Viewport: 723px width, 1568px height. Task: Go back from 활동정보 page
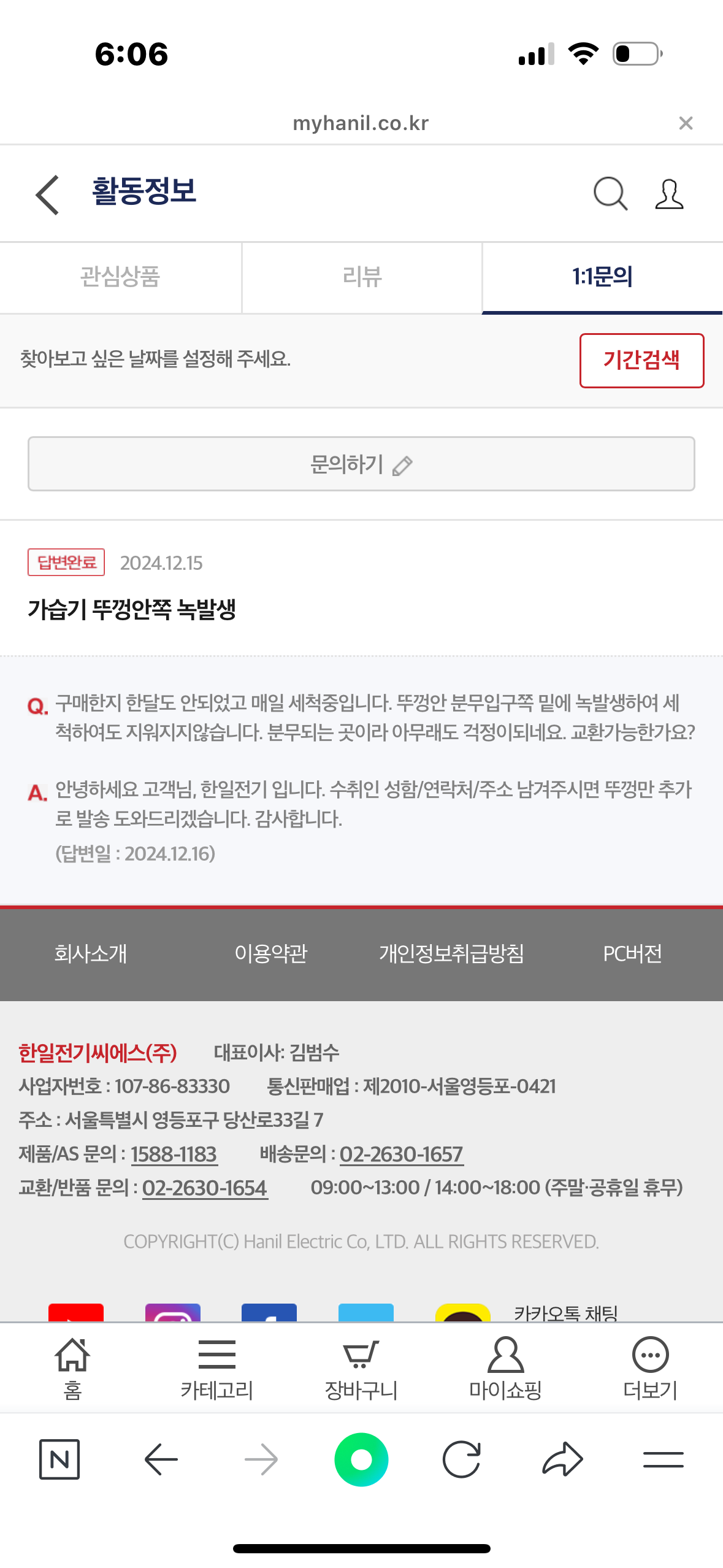(47, 194)
